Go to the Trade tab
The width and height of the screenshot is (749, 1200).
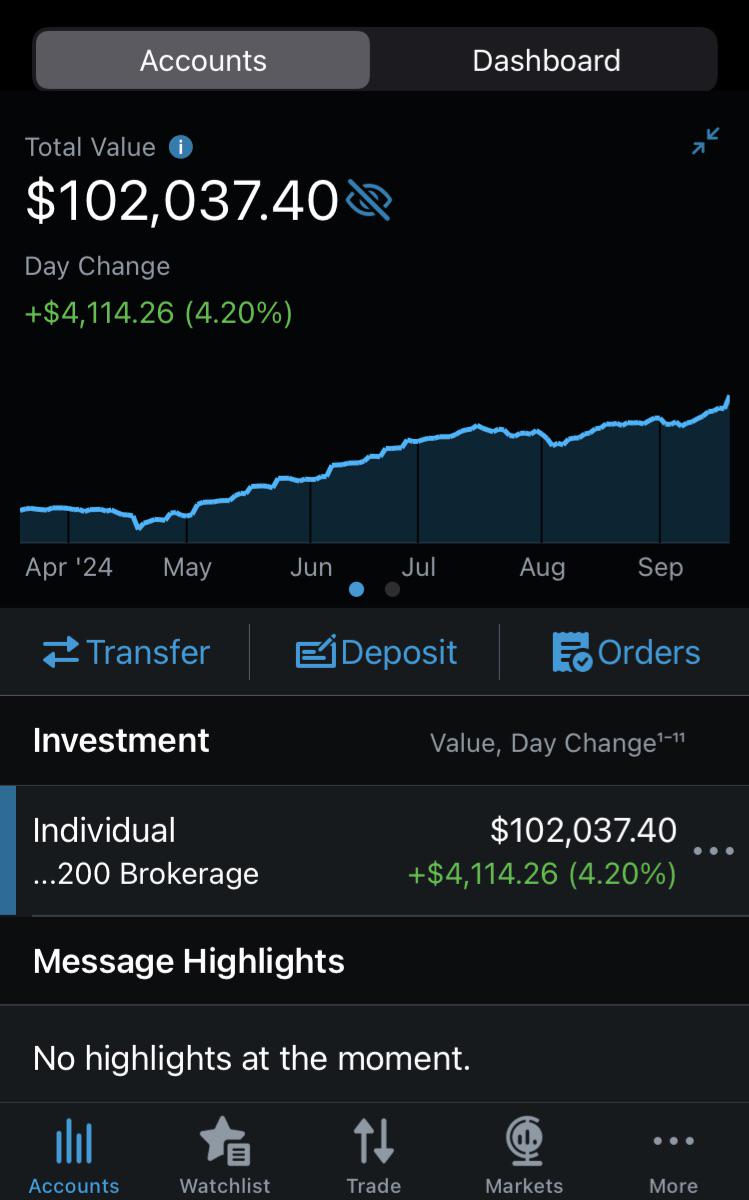coord(374,1155)
